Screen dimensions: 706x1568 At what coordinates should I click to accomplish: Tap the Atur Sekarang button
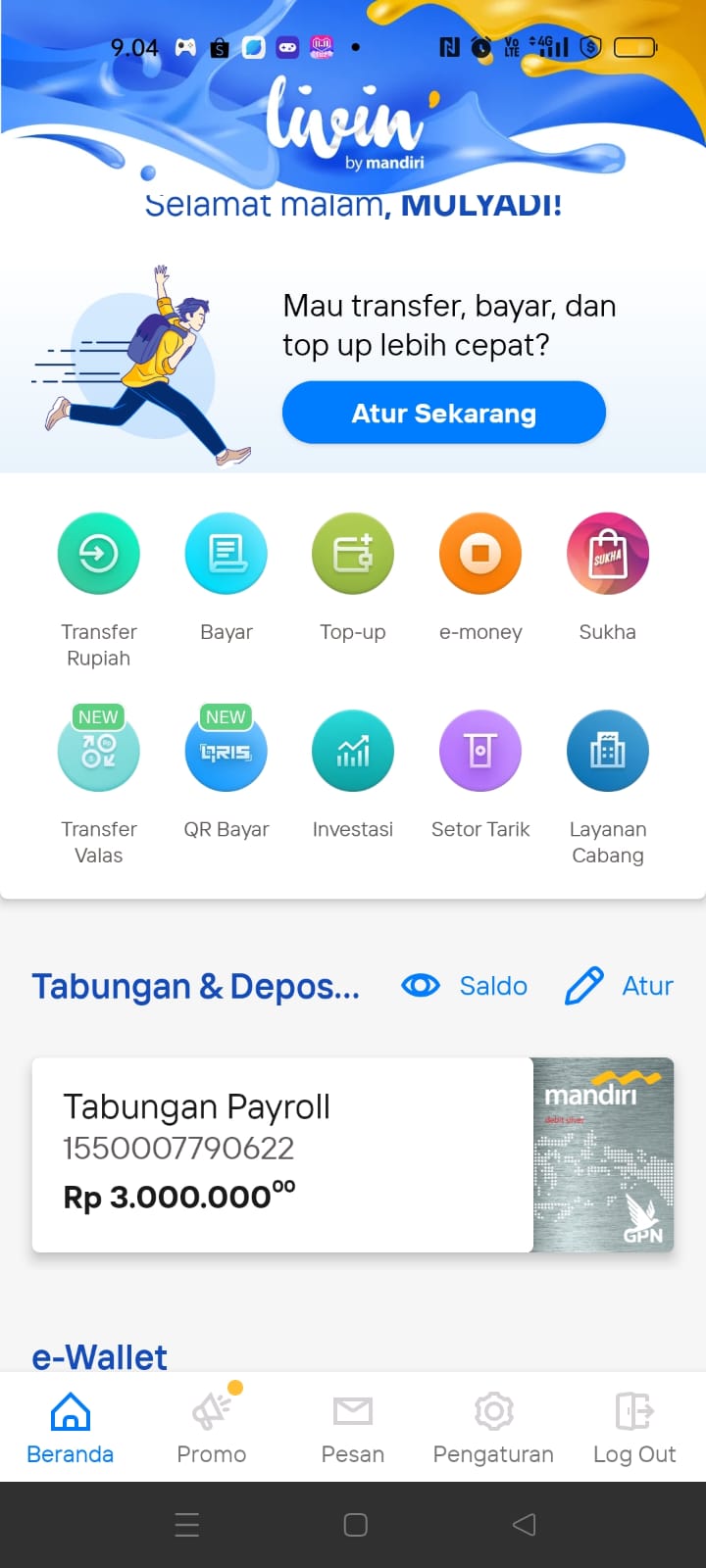444,413
